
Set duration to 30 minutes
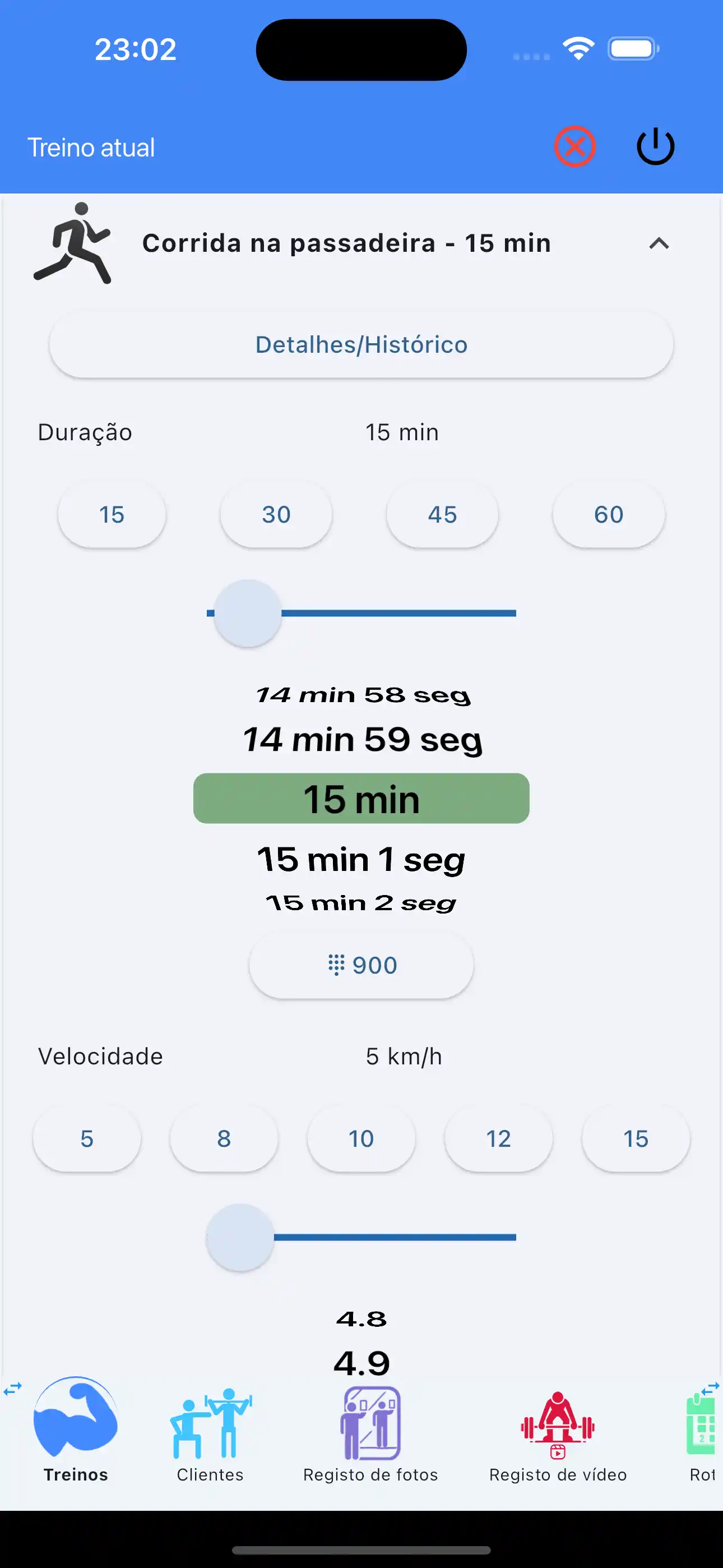[x=276, y=514]
